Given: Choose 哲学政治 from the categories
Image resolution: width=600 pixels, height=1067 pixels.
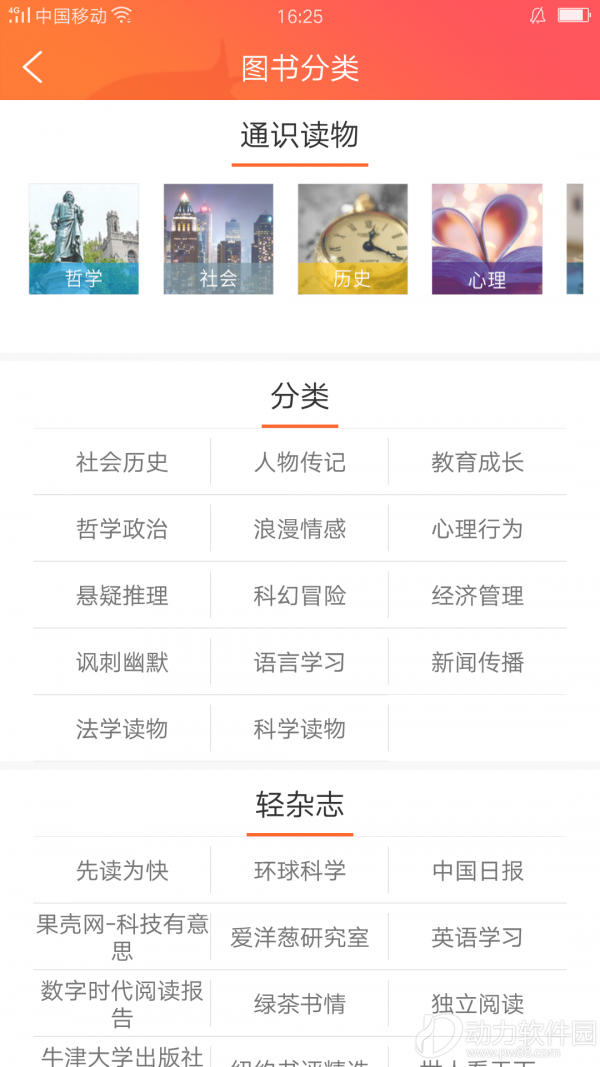Looking at the screenshot, I should (122, 529).
